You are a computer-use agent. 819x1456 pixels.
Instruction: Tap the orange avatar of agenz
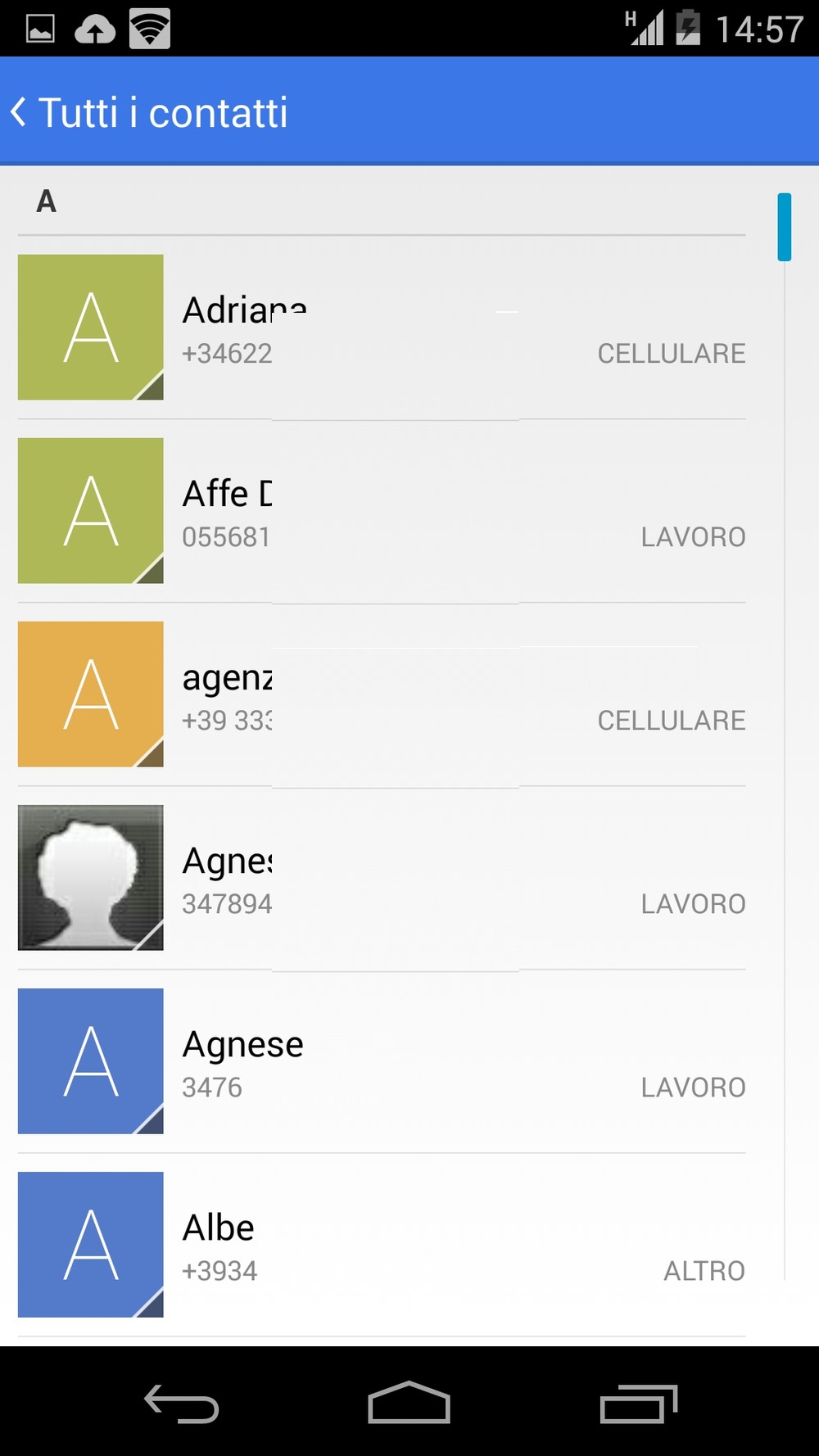pyautogui.click(x=91, y=694)
